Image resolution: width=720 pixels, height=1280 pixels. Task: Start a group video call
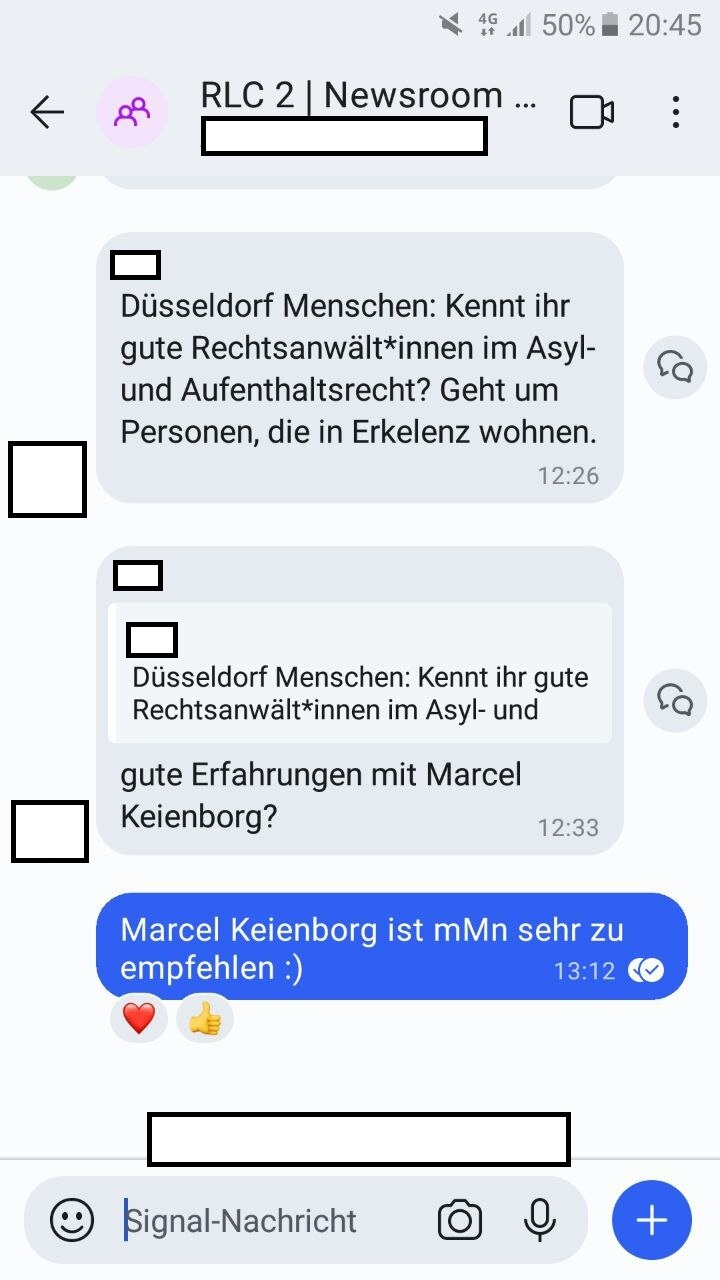tap(591, 112)
